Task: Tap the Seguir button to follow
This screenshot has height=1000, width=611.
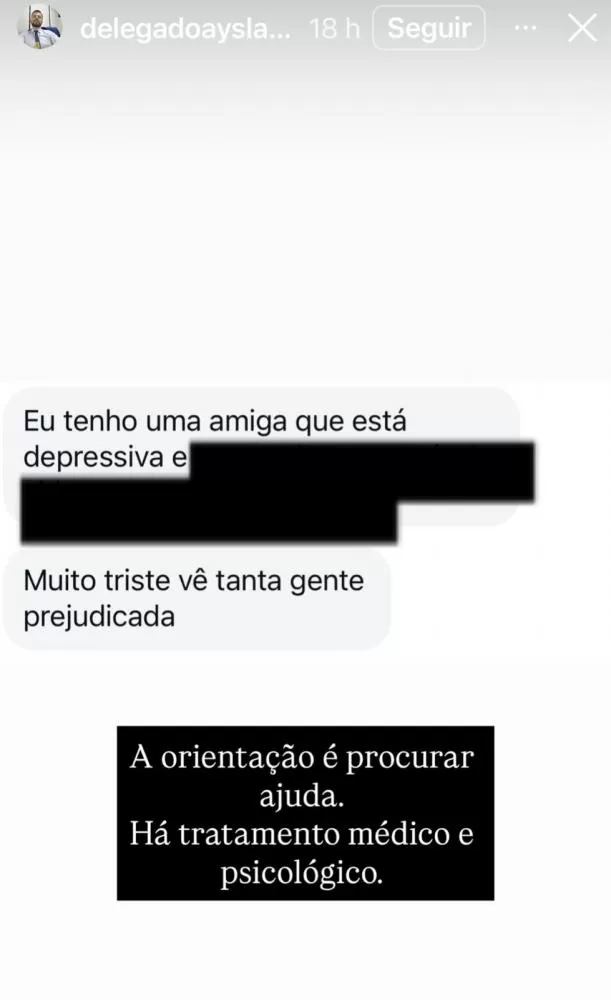Action: (428, 28)
